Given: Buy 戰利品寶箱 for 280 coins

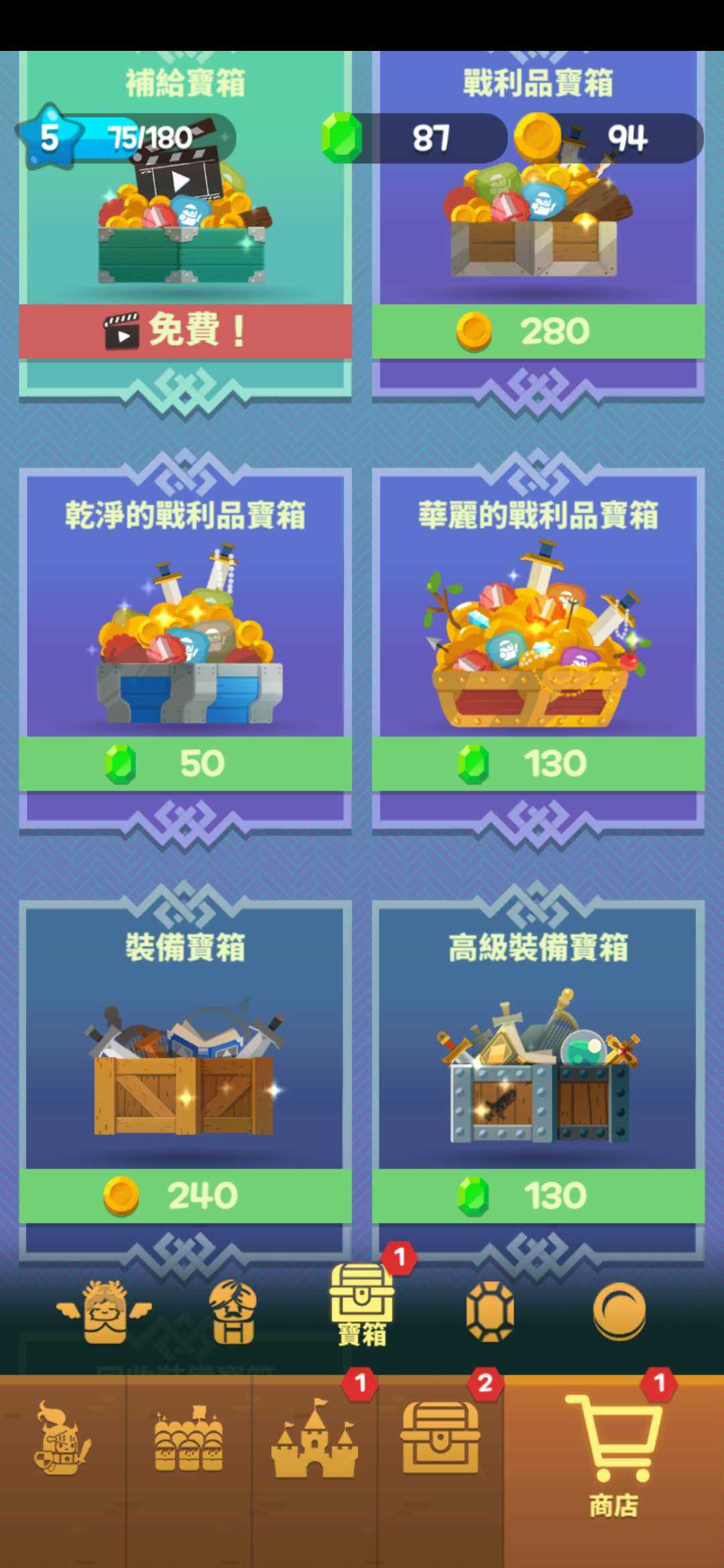Looking at the screenshot, I should [x=538, y=331].
